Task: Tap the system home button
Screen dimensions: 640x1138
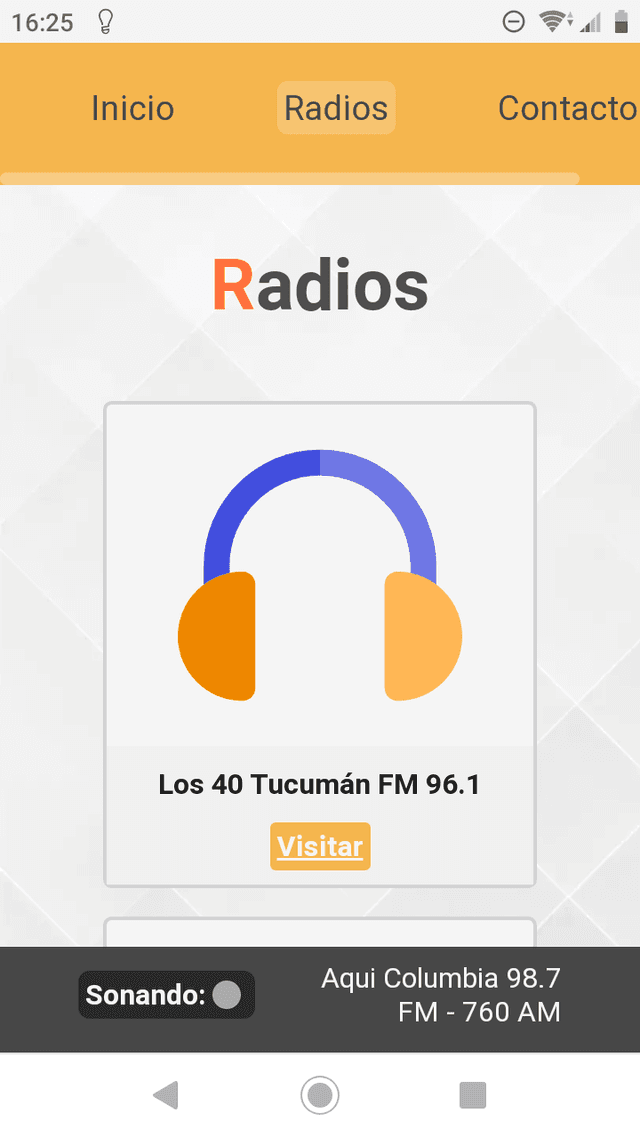Action: pos(320,1095)
